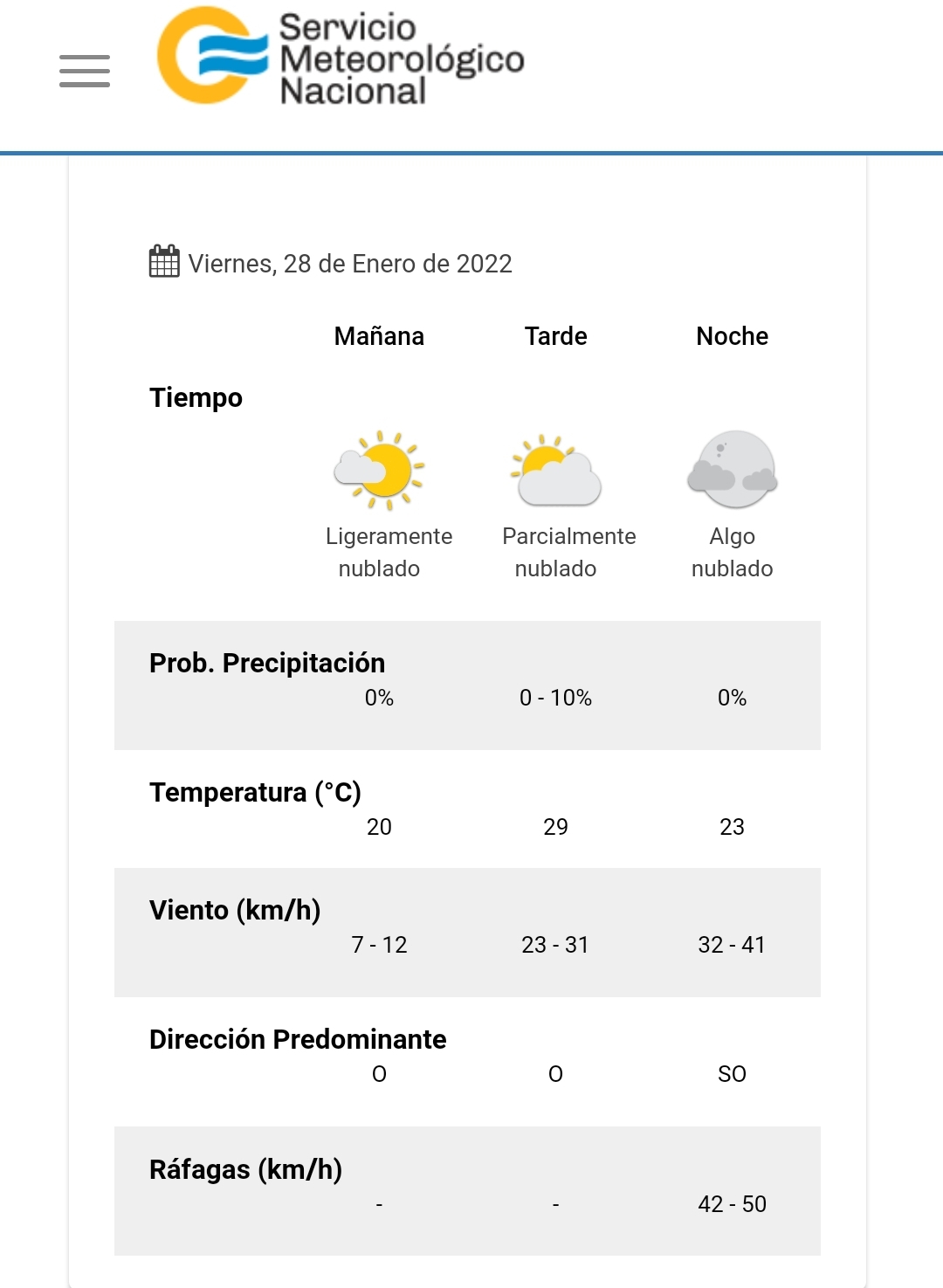Tap the Servicio Meteorológico Nacional home logo
The width and height of the screenshot is (943, 1288).
[x=341, y=58]
